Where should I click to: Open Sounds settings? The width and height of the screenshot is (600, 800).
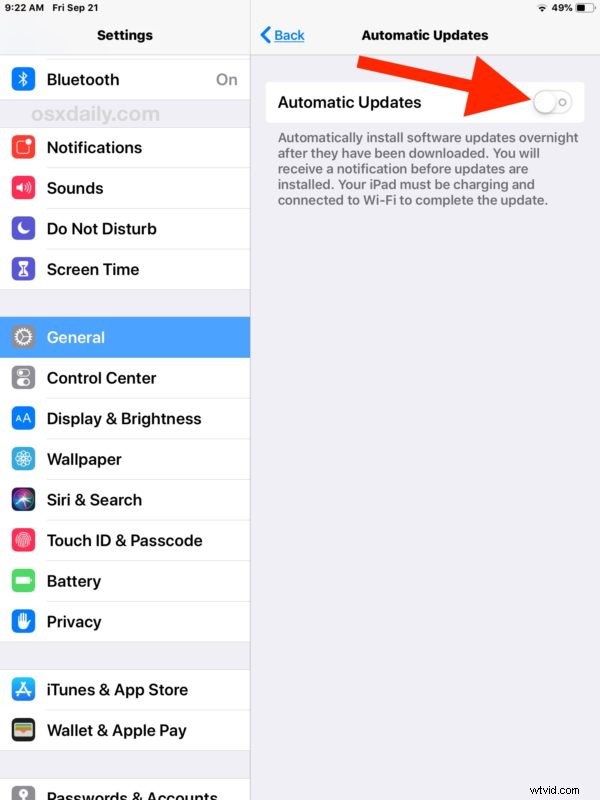click(x=125, y=188)
